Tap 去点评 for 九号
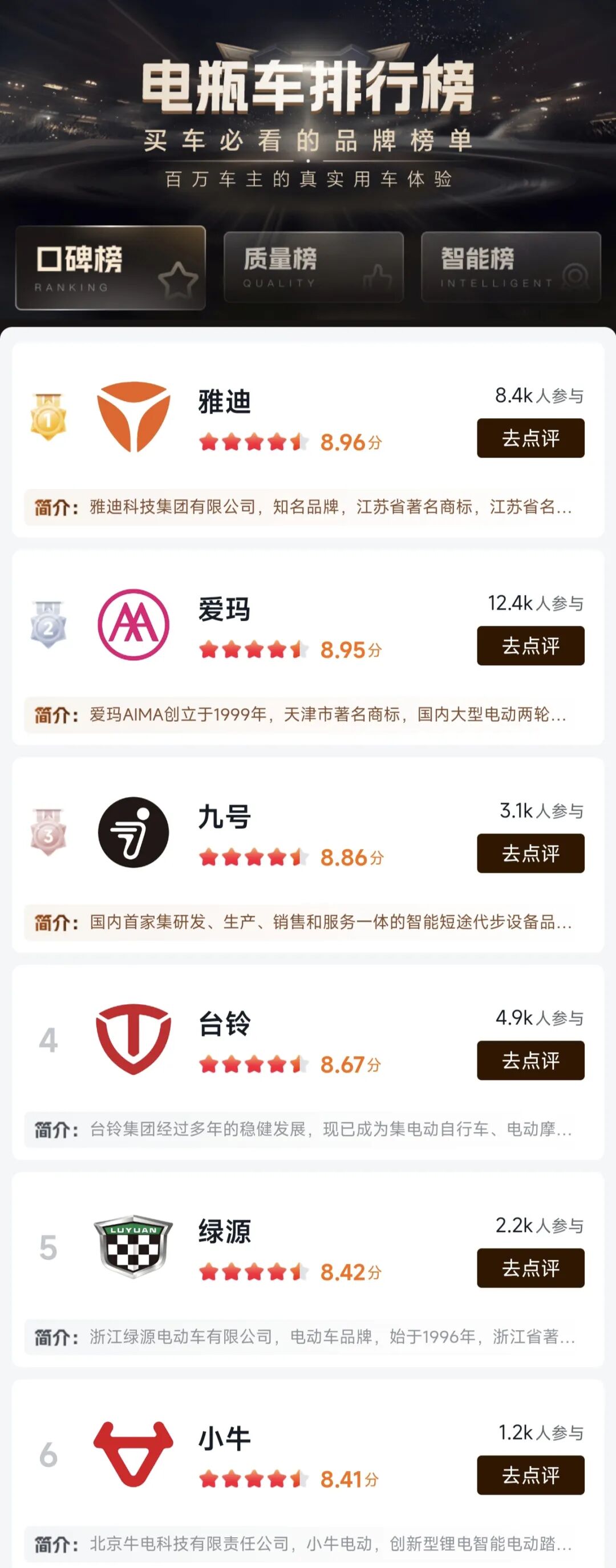Image resolution: width=616 pixels, height=1568 pixels. pyautogui.click(x=530, y=854)
